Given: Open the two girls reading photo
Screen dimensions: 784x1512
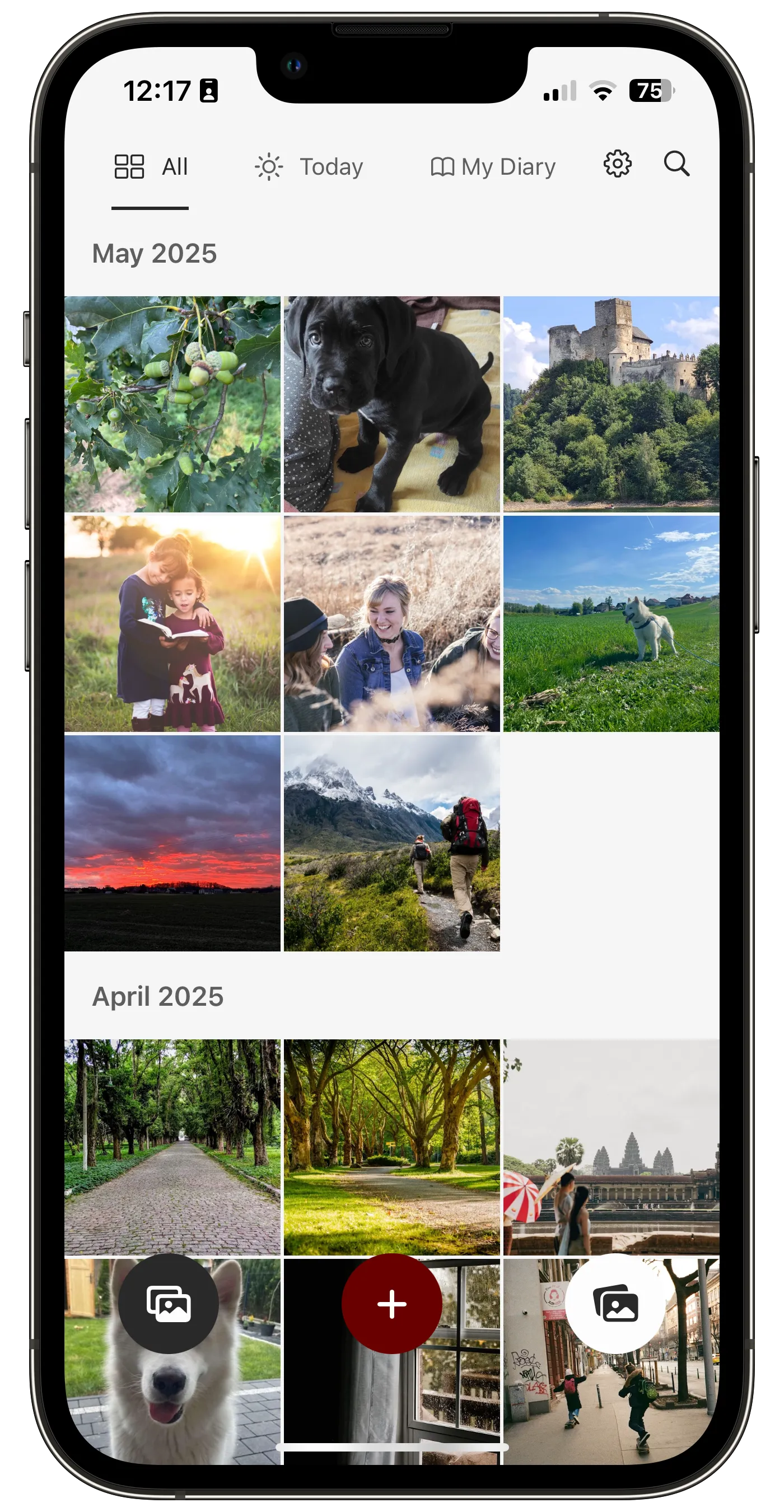Looking at the screenshot, I should click(172, 623).
